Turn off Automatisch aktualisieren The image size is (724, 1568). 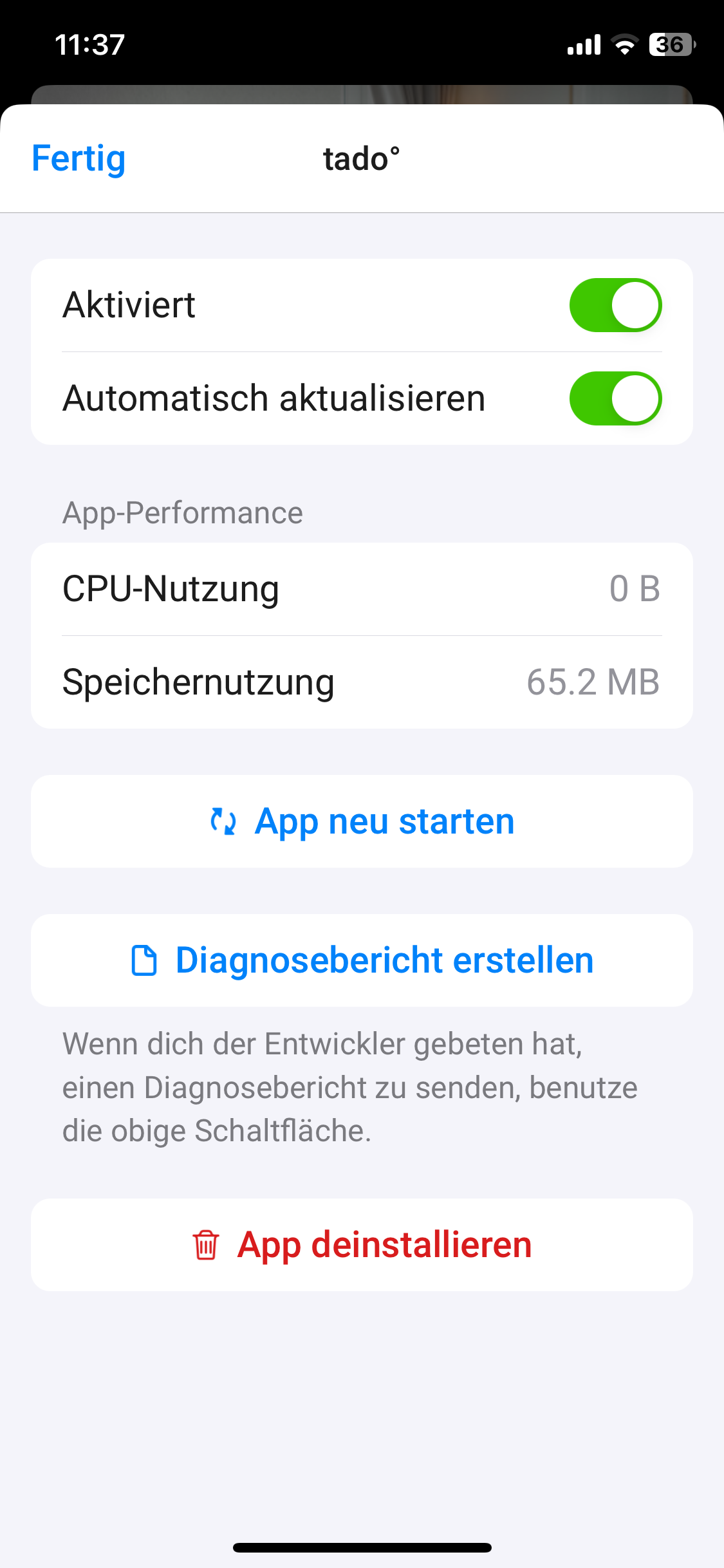615,398
